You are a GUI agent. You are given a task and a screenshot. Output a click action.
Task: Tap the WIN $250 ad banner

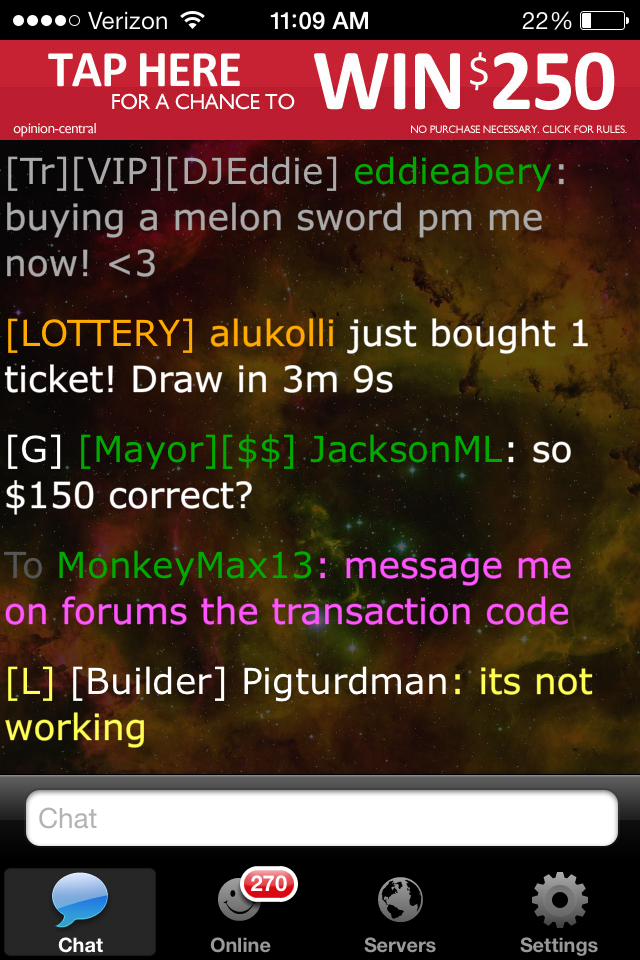point(320,90)
